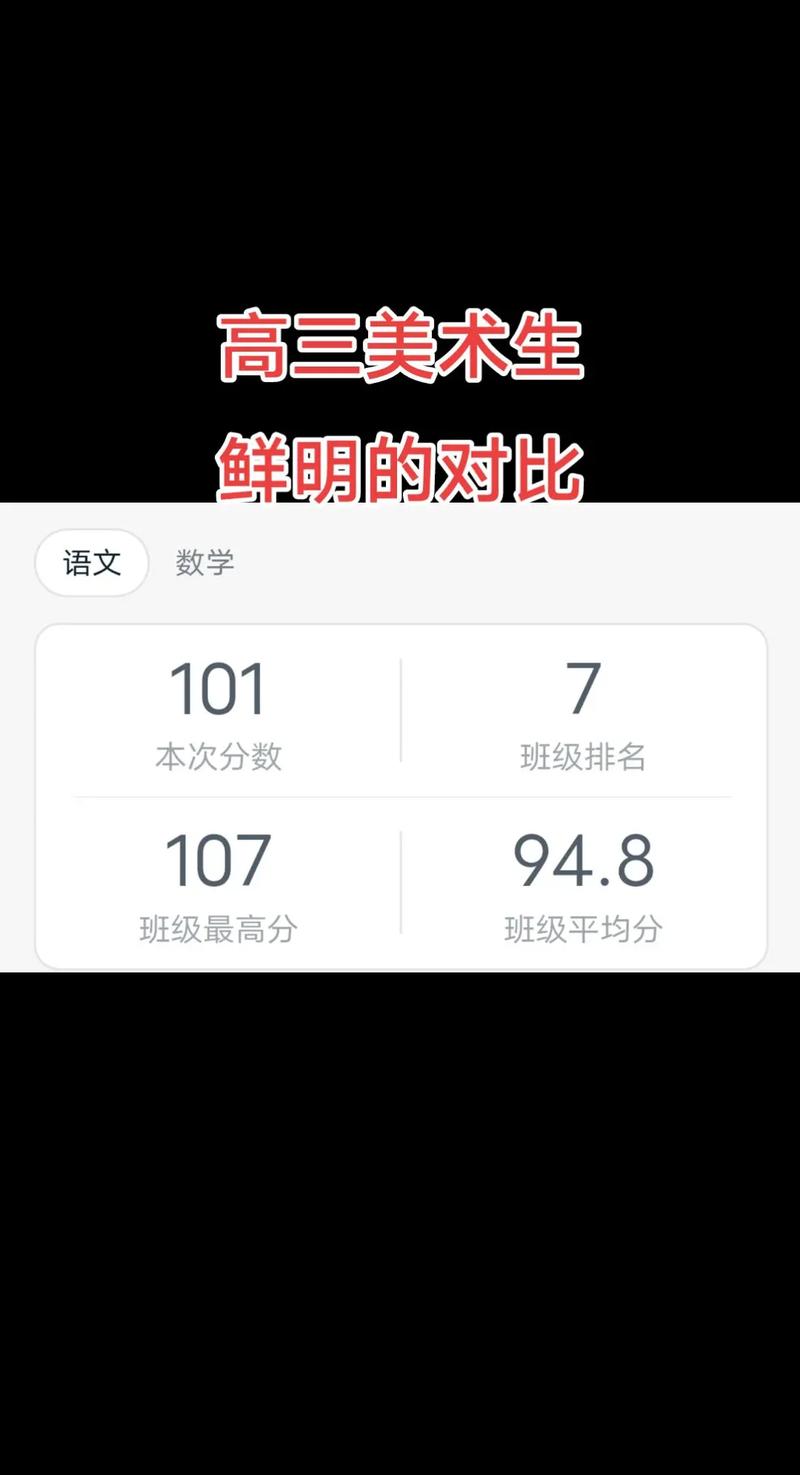Tap the subtitle text 鲜明的对比
The width and height of the screenshot is (800, 1475).
point(400,460)
